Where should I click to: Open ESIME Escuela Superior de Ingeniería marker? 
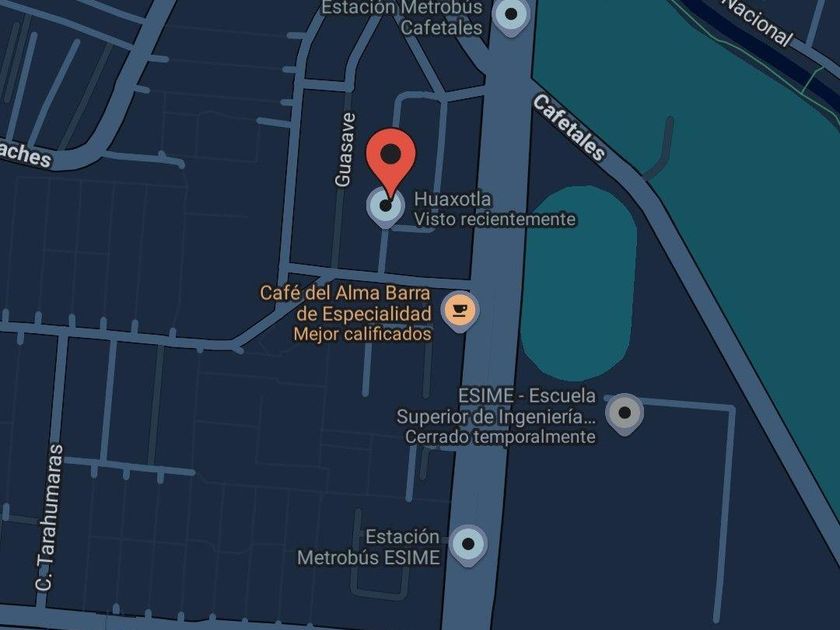[x=624, y=414]
